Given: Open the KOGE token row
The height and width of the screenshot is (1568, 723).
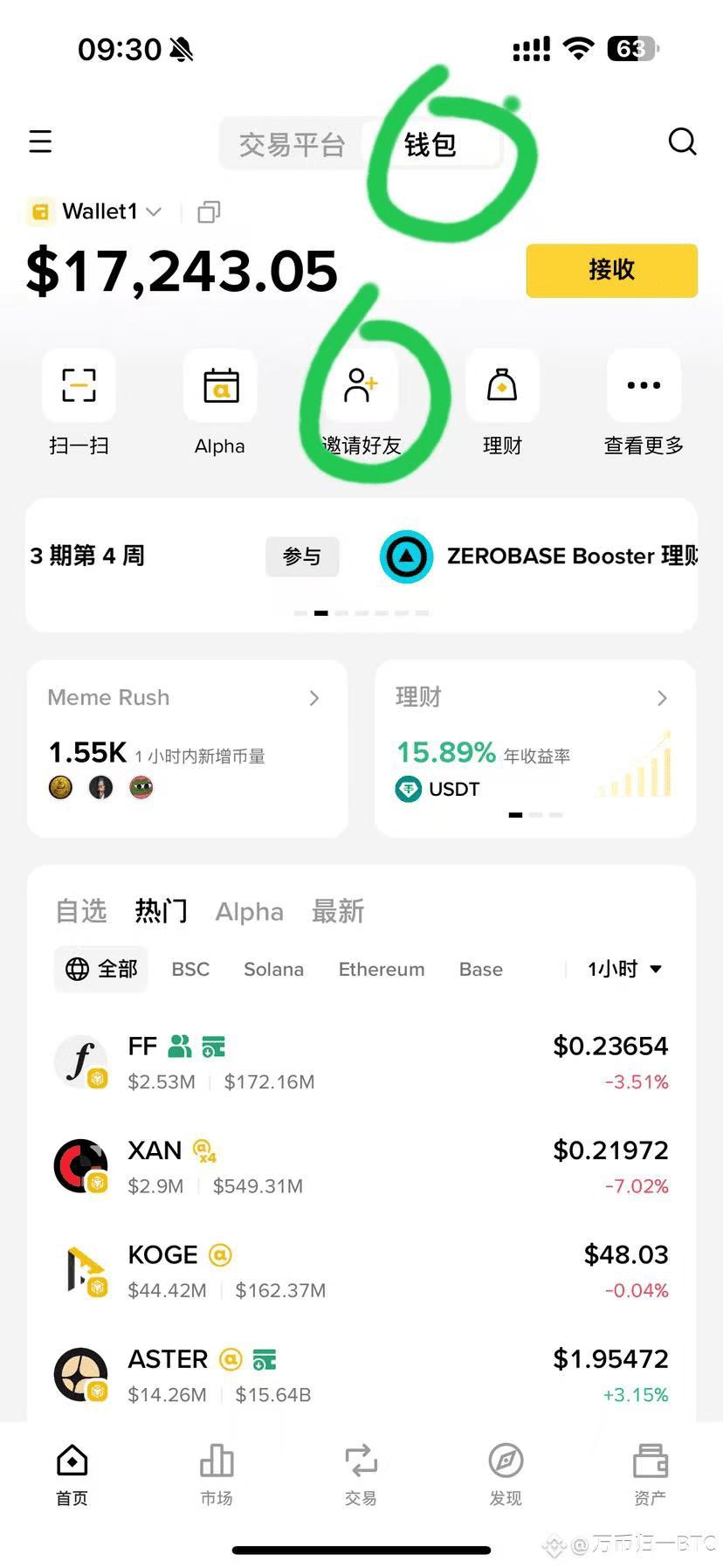Looking at the screenshot, I should pos(361,1271).
